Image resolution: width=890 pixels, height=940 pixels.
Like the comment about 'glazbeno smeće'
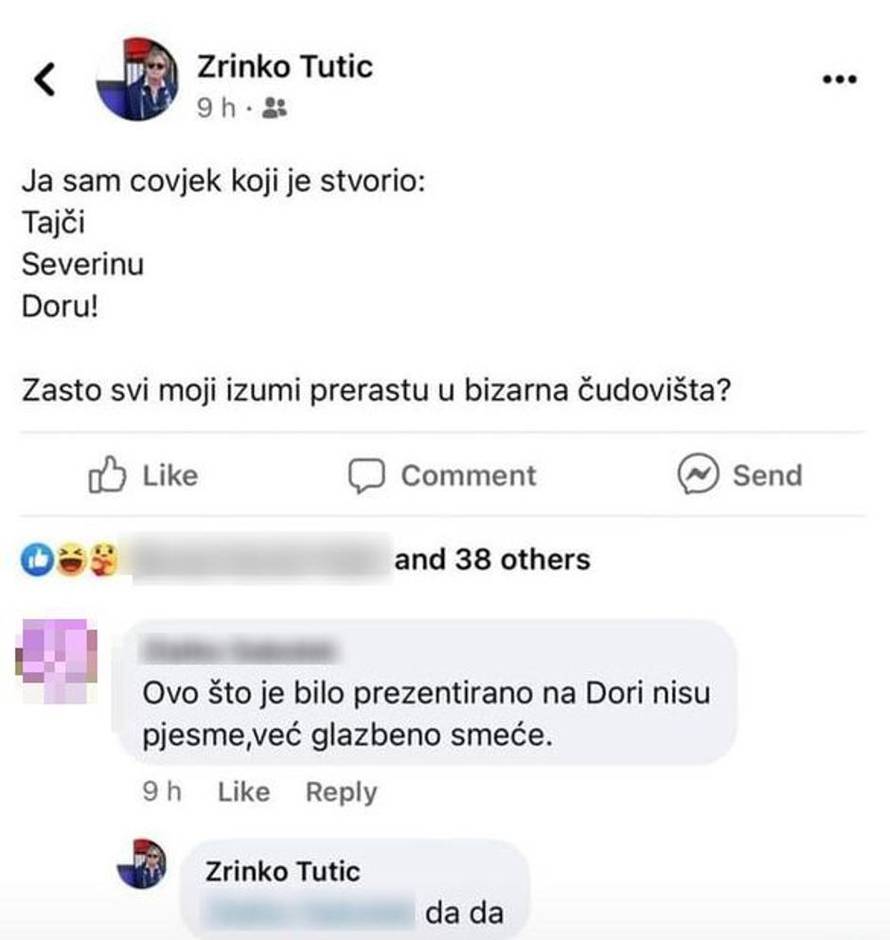tap(243, 792)
